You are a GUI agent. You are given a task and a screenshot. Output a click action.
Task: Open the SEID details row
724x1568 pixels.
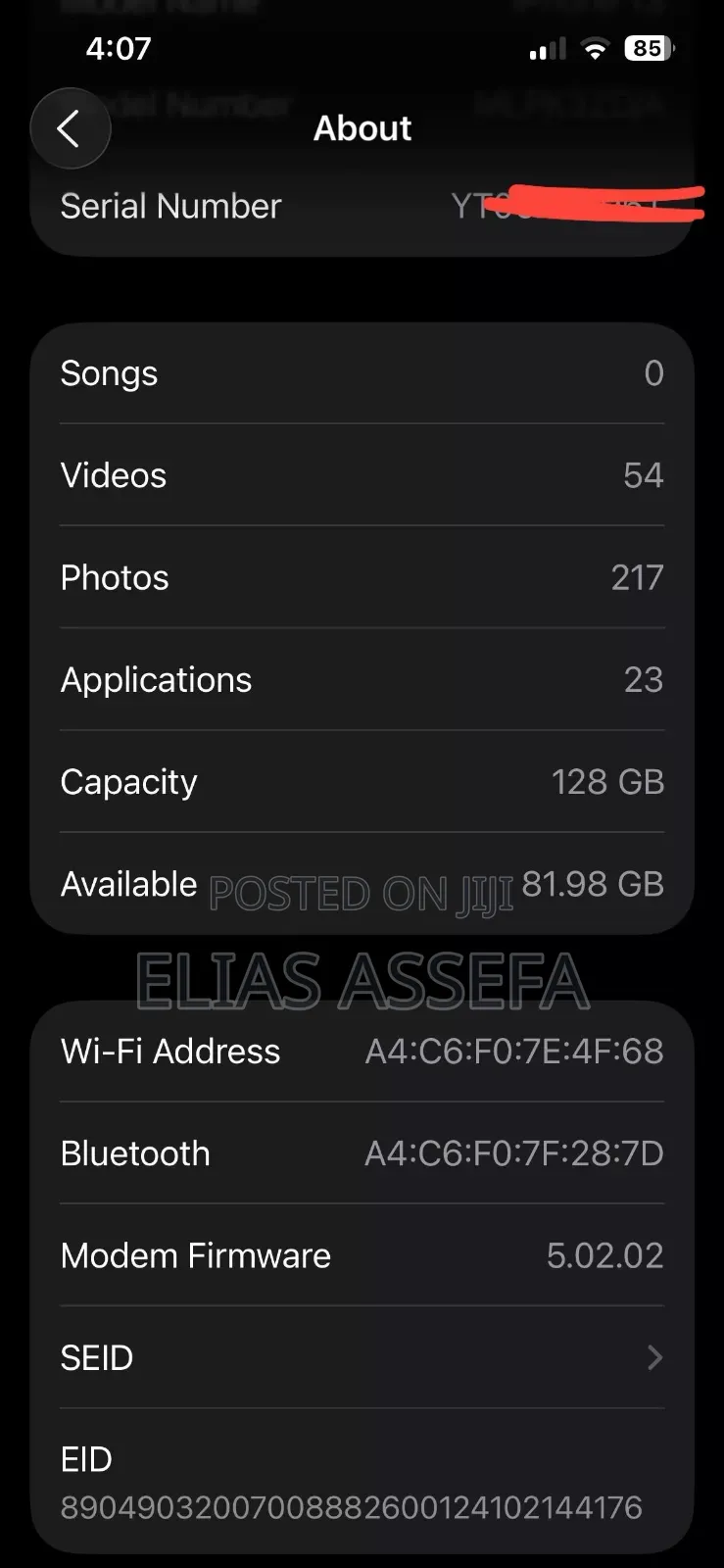pyautogui.click(x=362, y=1357)
